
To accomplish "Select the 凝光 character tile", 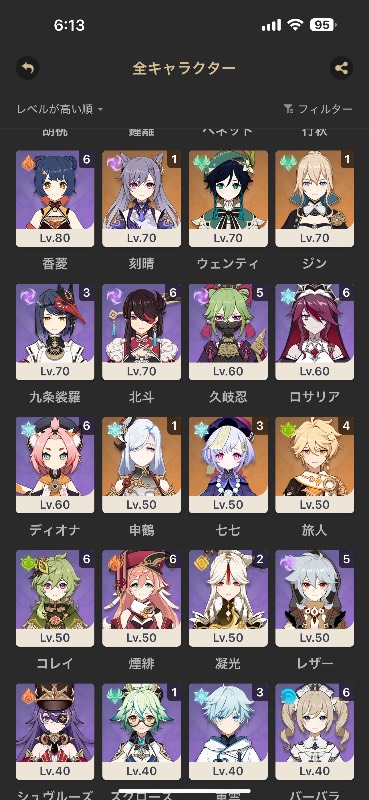I will pos(228,598).
